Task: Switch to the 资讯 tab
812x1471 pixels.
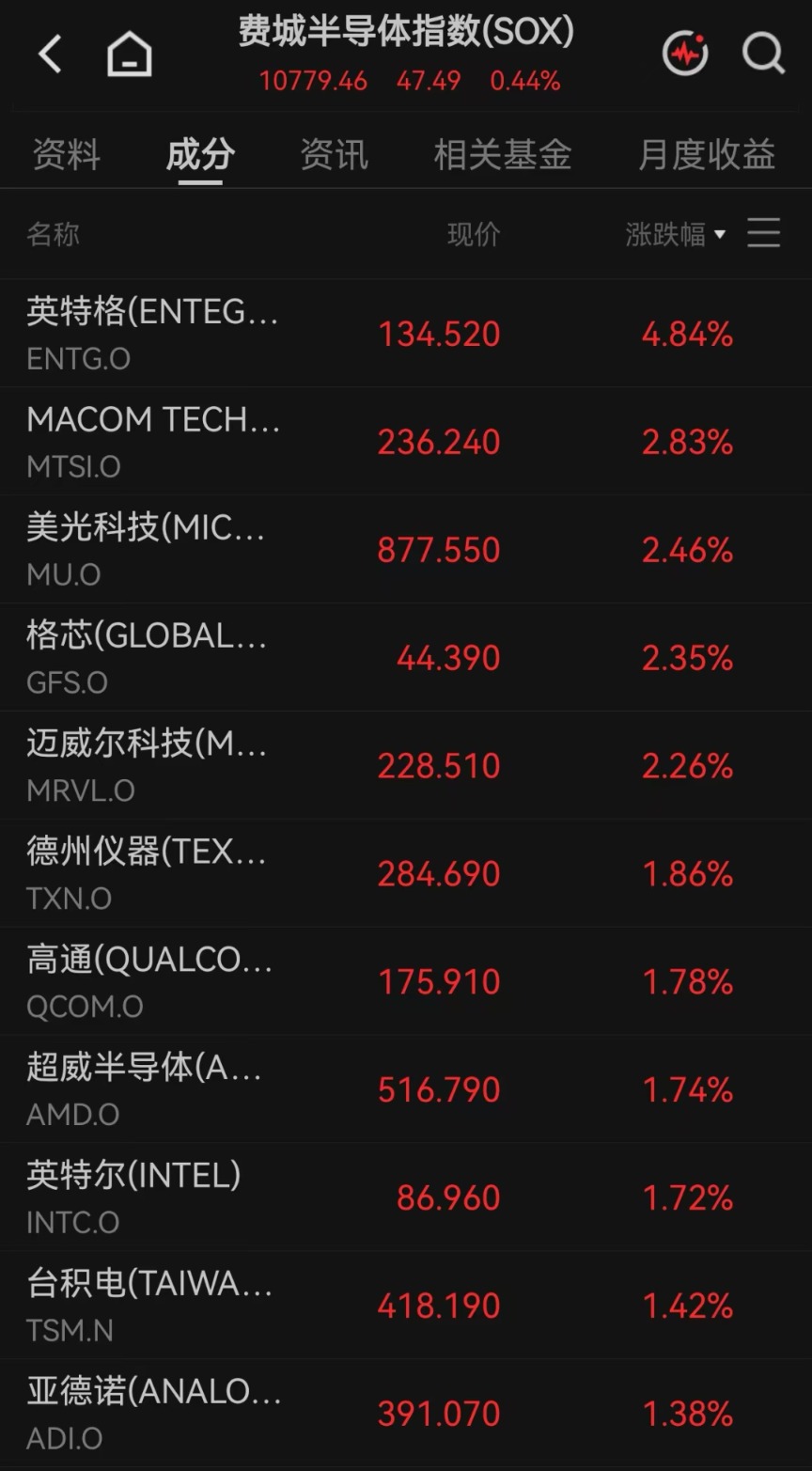Action: (x=335, y=154)
